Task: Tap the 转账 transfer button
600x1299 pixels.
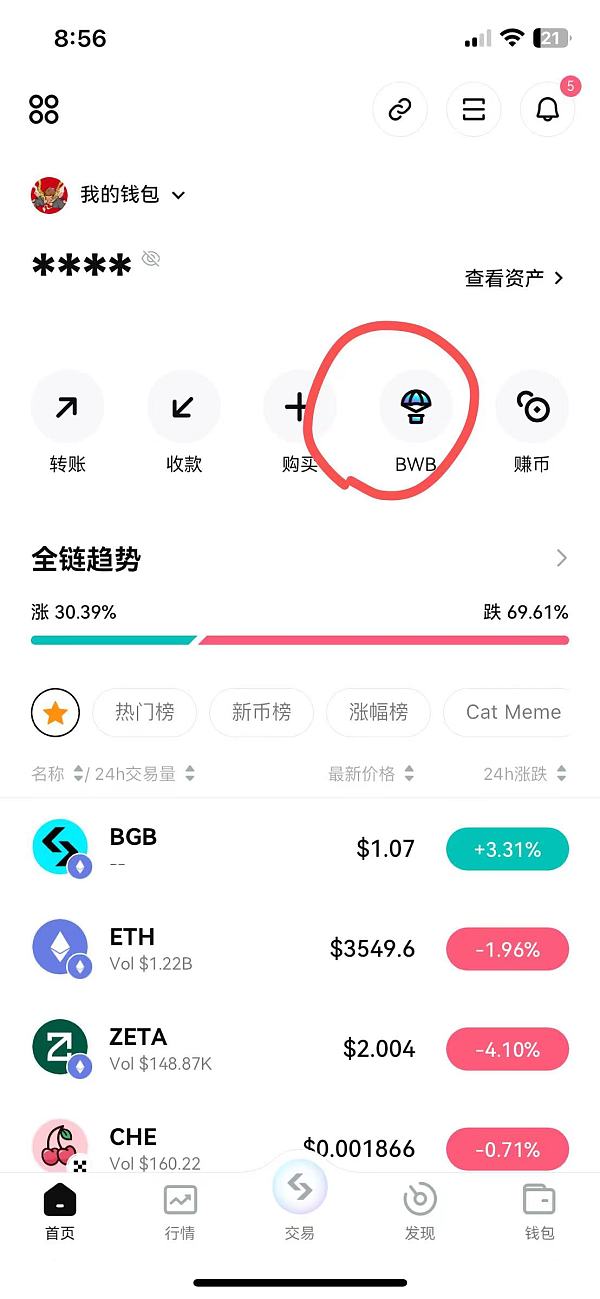Action: pyautogui.click(x=67, y=420)
